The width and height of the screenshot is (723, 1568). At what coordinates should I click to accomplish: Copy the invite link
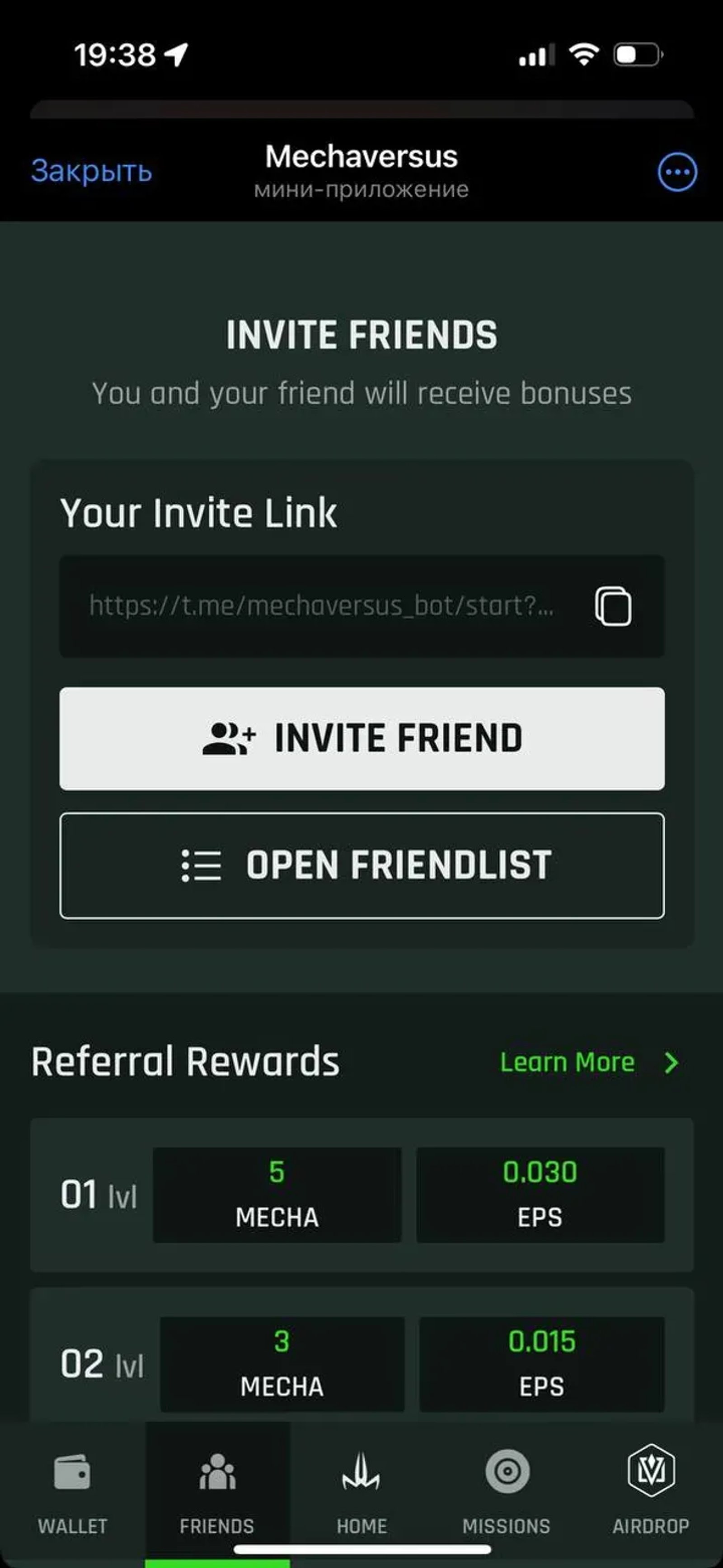(x=612, y=606)
